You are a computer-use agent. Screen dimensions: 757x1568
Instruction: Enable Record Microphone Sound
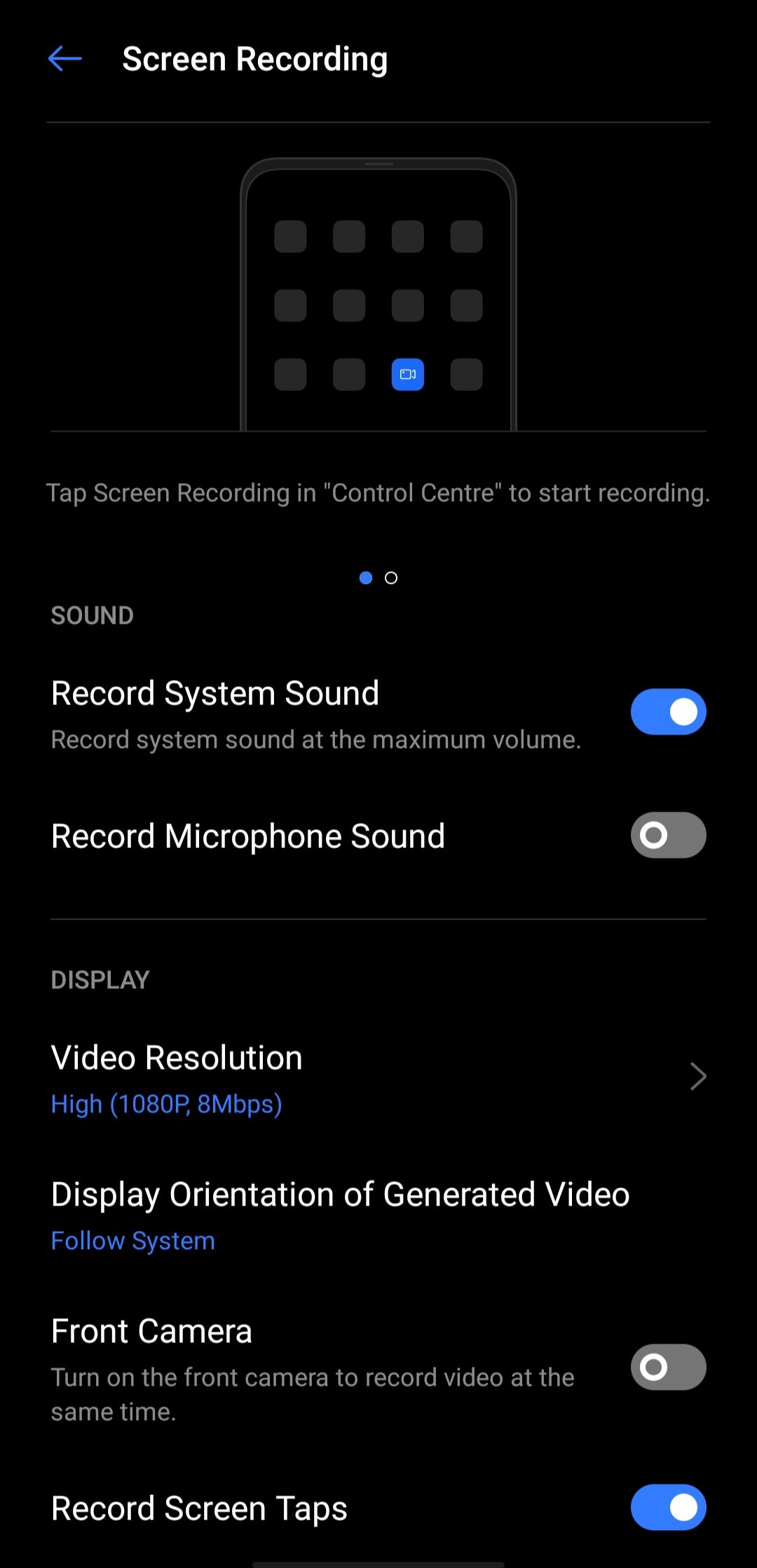pos(668,835)
